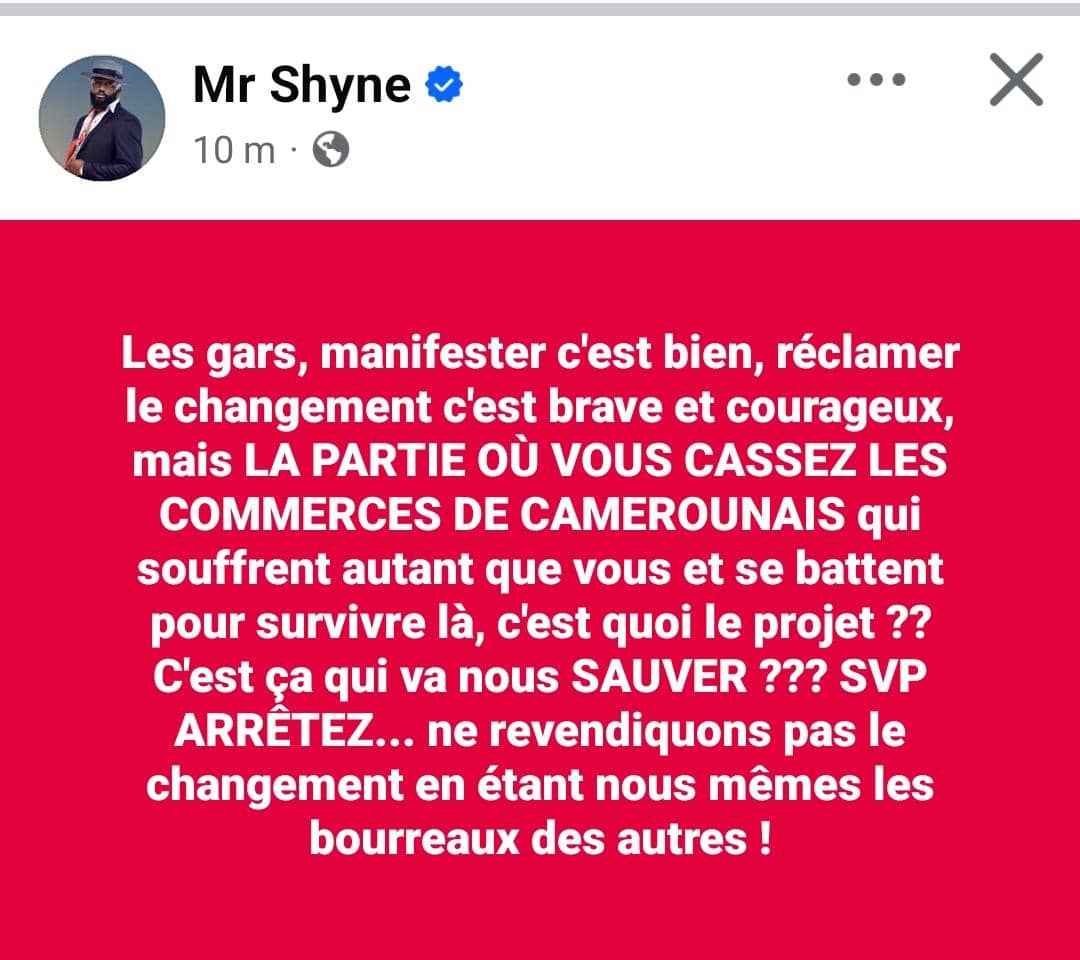Open Mr Shyne's profile picture

pyautogui.click(x=102, y=118)
